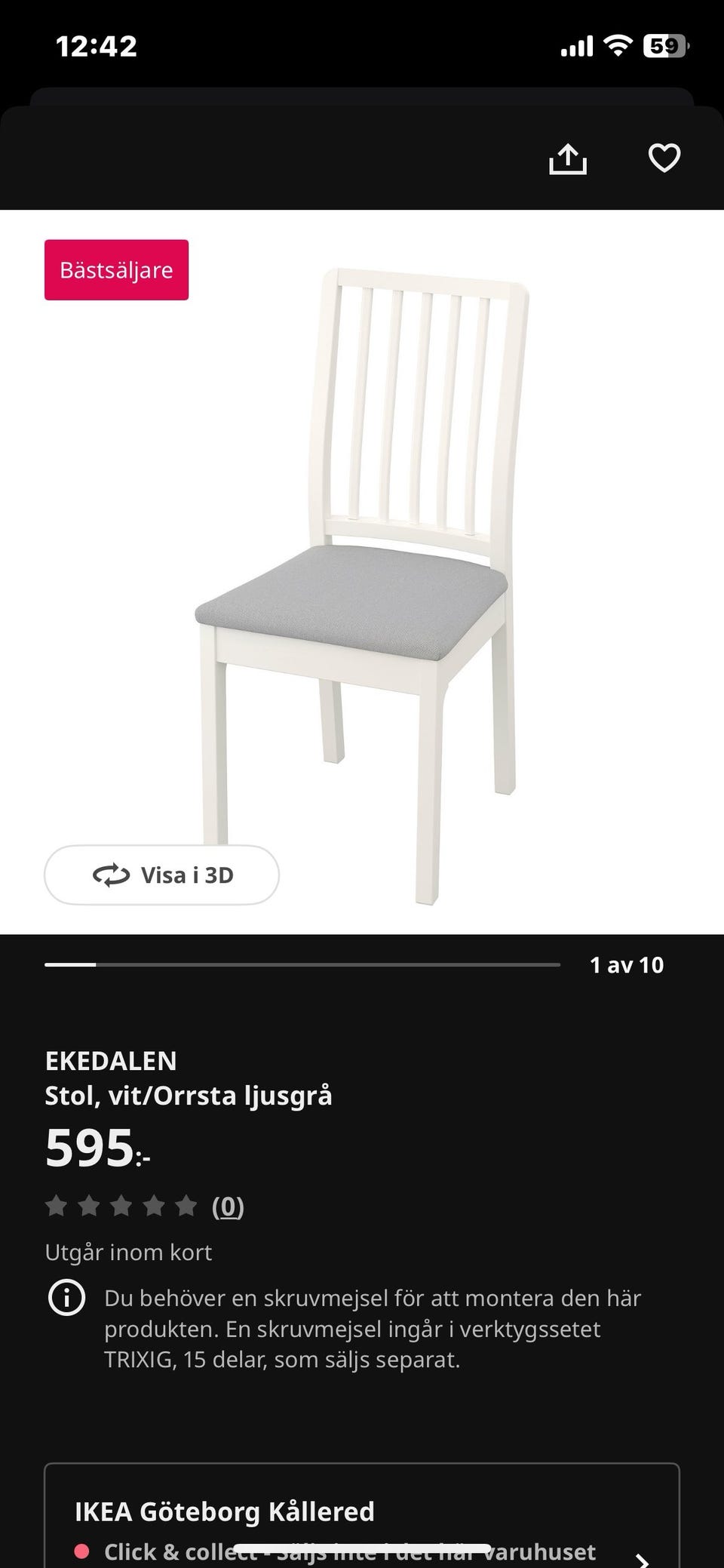This screenshot has height=1568, width=724.
Task: Open the (0) reviews link
Action: click(228, 1207)
